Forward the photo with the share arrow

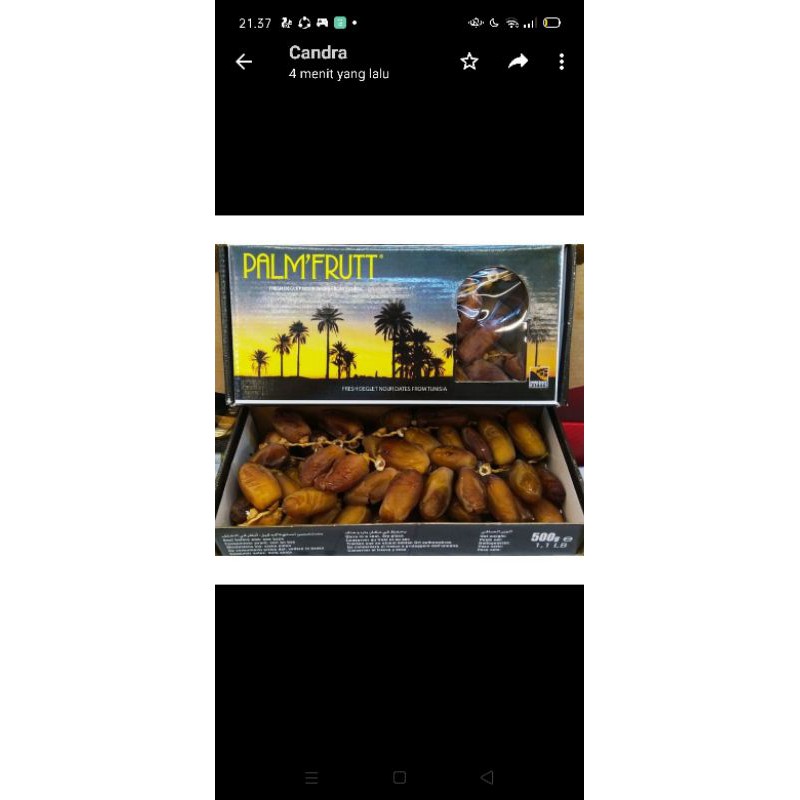[x=518, y=61]
